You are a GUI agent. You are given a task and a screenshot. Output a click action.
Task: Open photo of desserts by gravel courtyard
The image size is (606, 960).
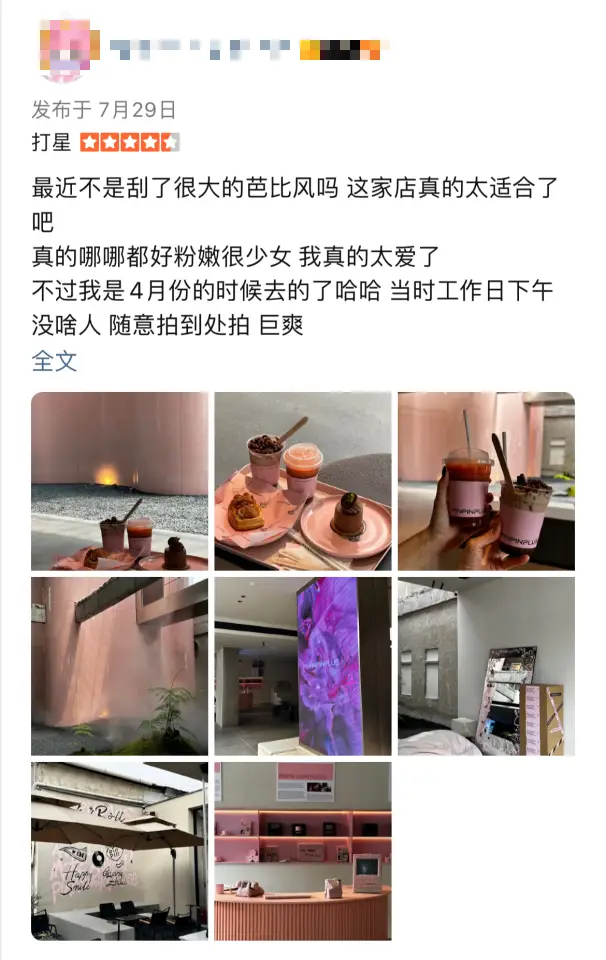pyautogui.click(x=120, y=481)
